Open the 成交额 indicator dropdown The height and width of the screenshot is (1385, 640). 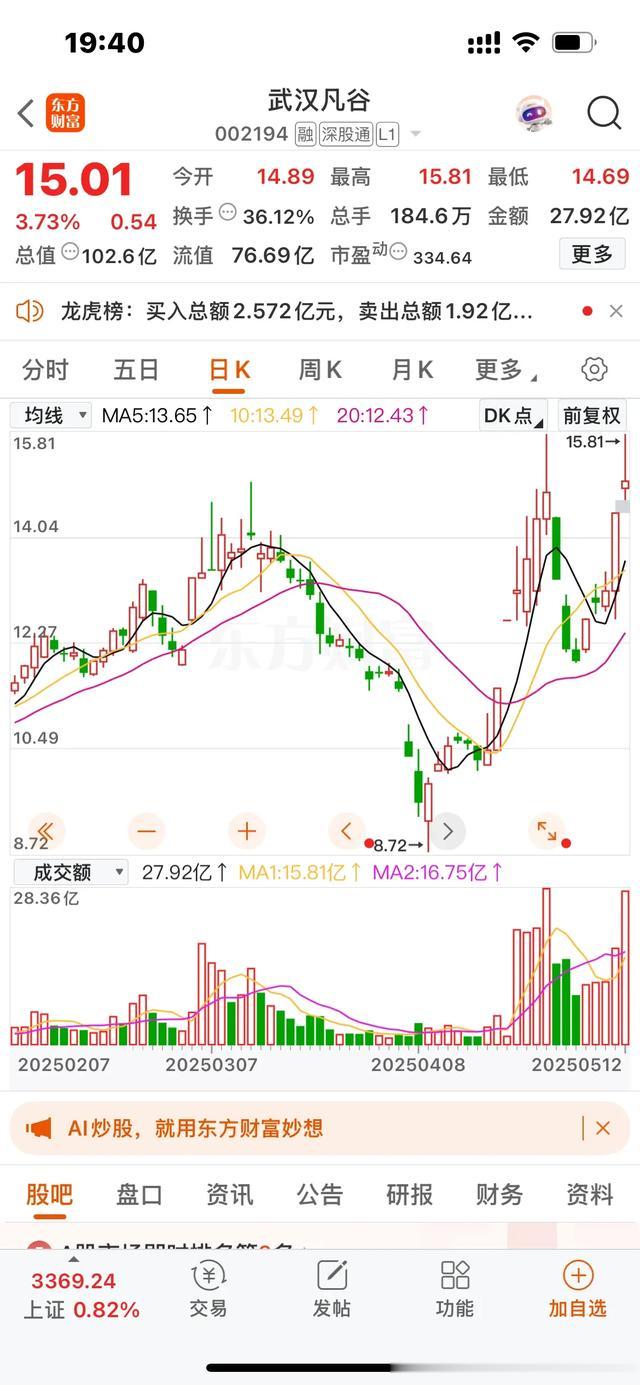[70, 872]
